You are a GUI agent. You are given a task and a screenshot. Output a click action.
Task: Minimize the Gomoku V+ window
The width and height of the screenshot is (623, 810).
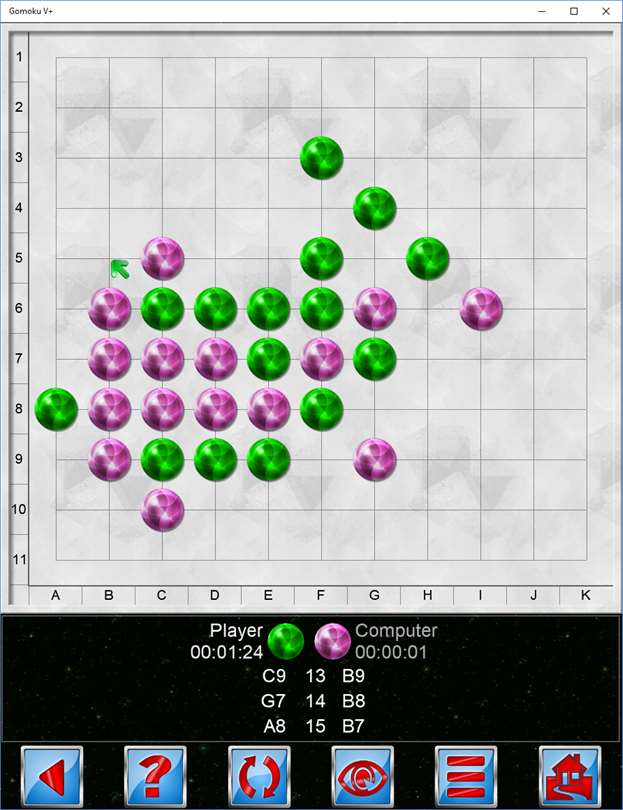click(x=544, y=11)
